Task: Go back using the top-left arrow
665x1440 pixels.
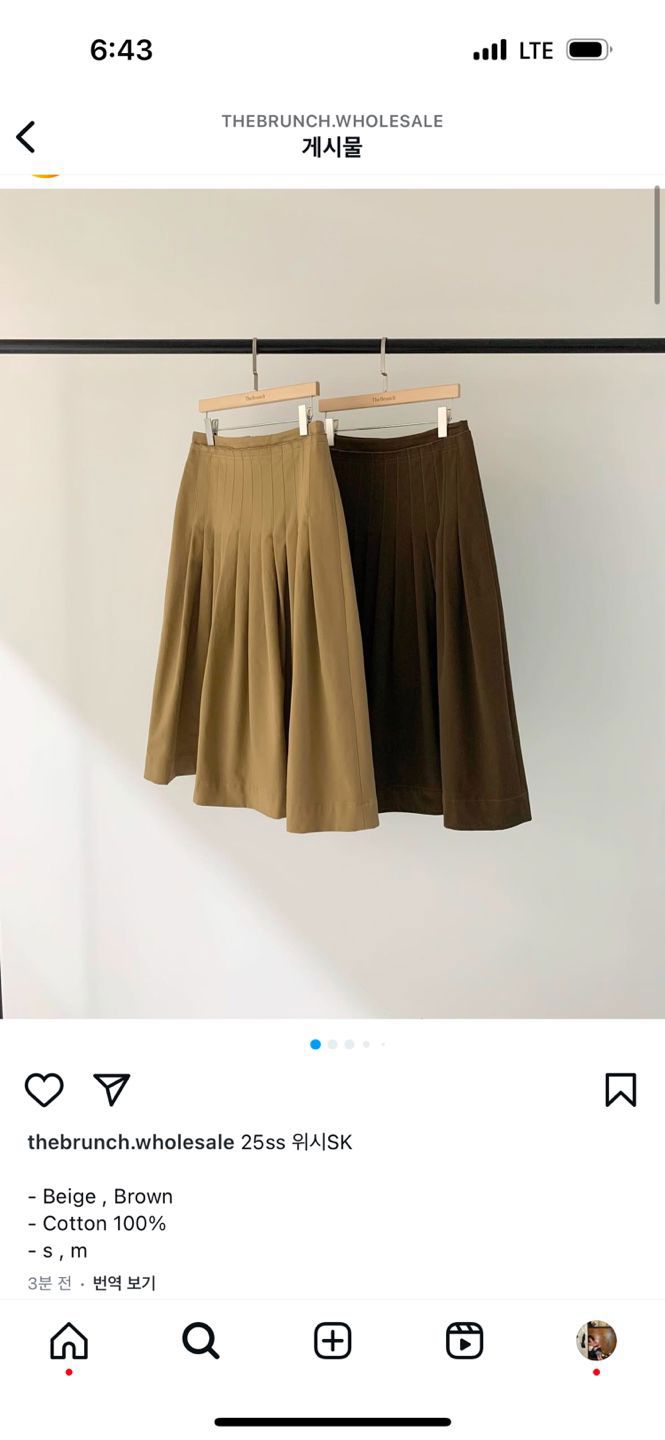Action: pos(26,137)
